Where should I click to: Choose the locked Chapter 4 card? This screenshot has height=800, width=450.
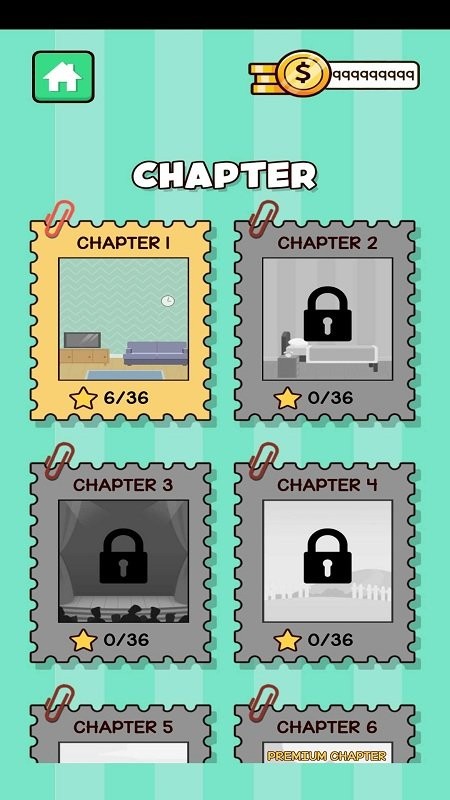(325, 562)
